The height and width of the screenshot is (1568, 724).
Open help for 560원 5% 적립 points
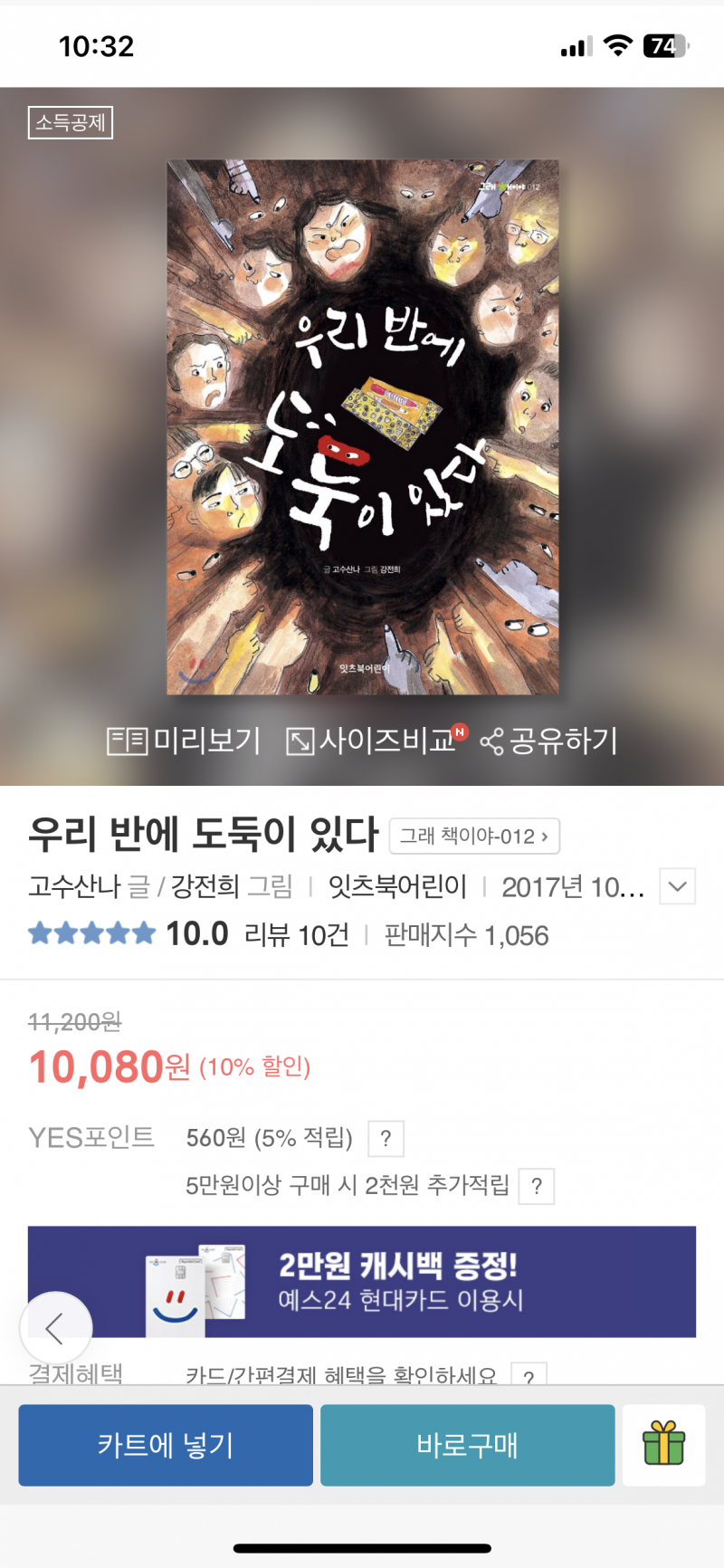pyautogui.click(x=386, y=1139)
